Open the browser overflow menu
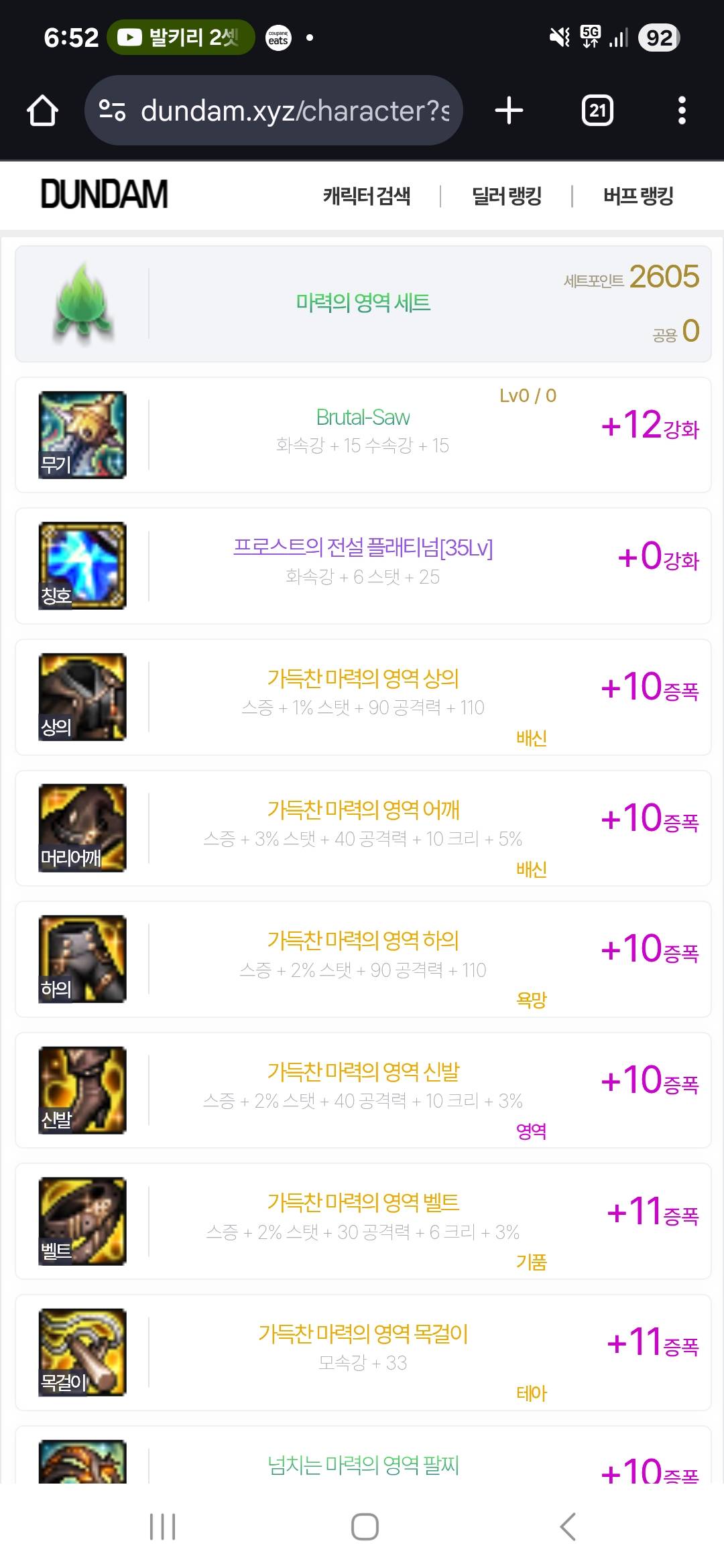724x1568 pixels. pyautogui.click(x=682, y=111)
